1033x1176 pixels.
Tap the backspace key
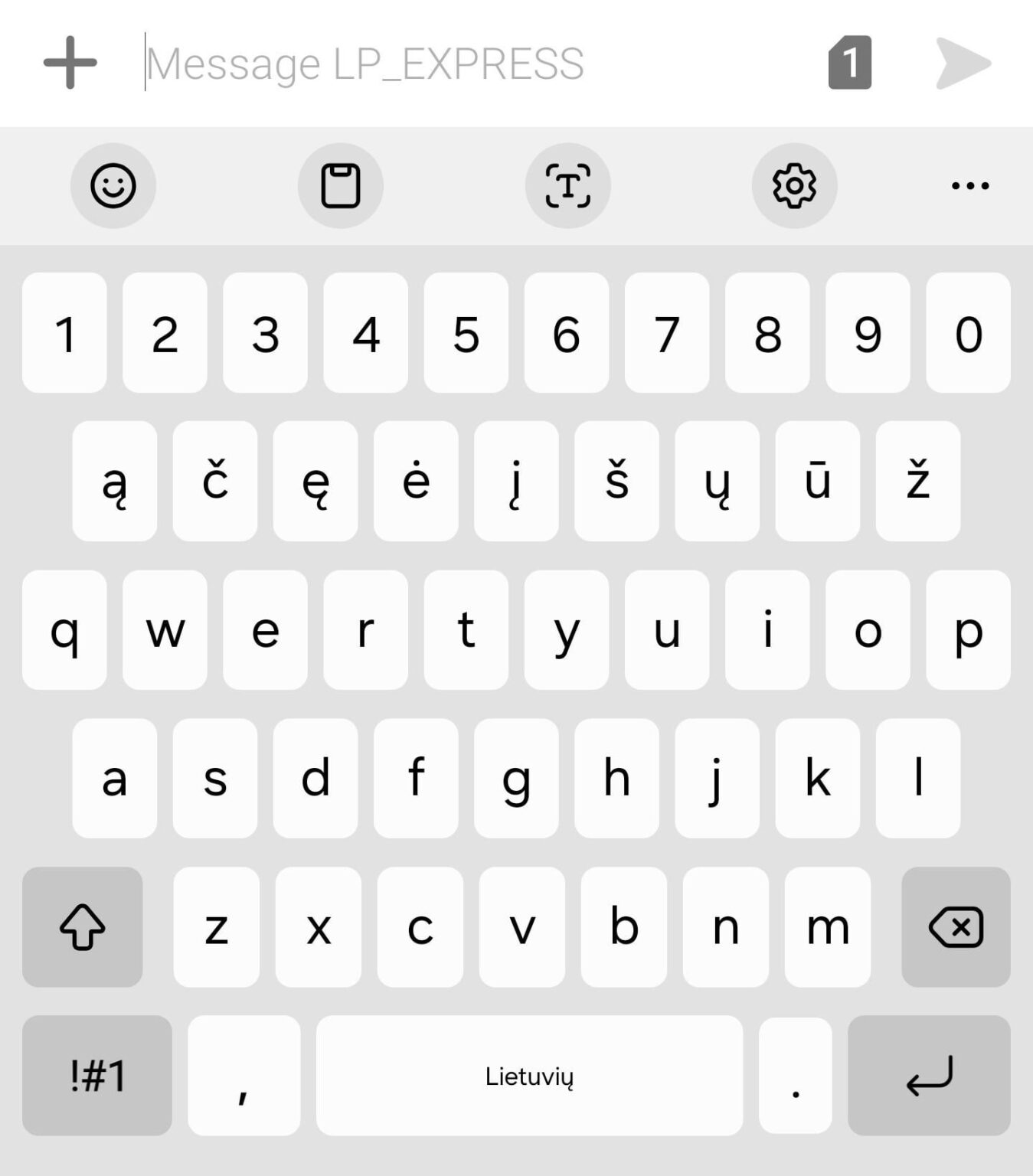[956, 926]
